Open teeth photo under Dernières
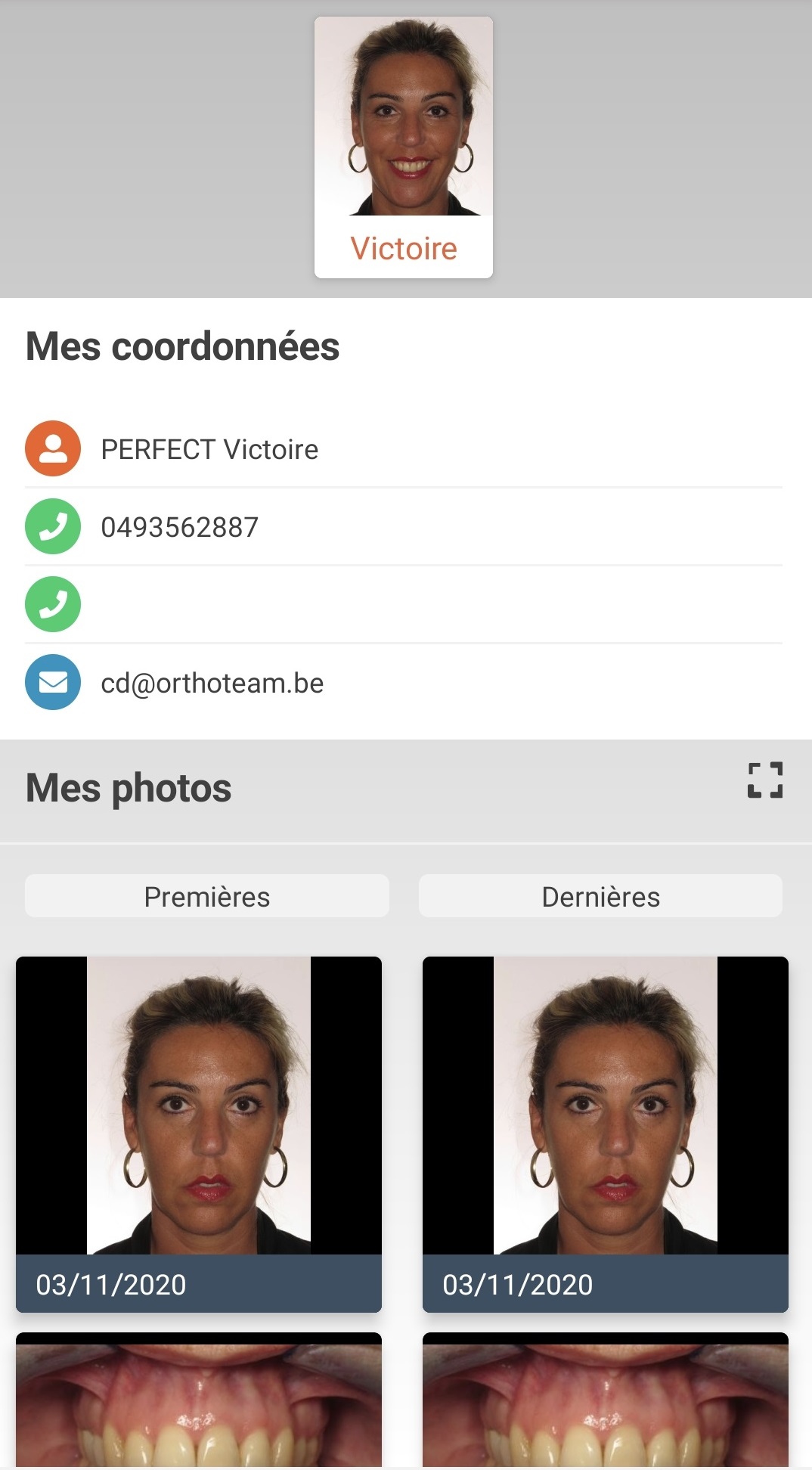 pos(606,1400)
